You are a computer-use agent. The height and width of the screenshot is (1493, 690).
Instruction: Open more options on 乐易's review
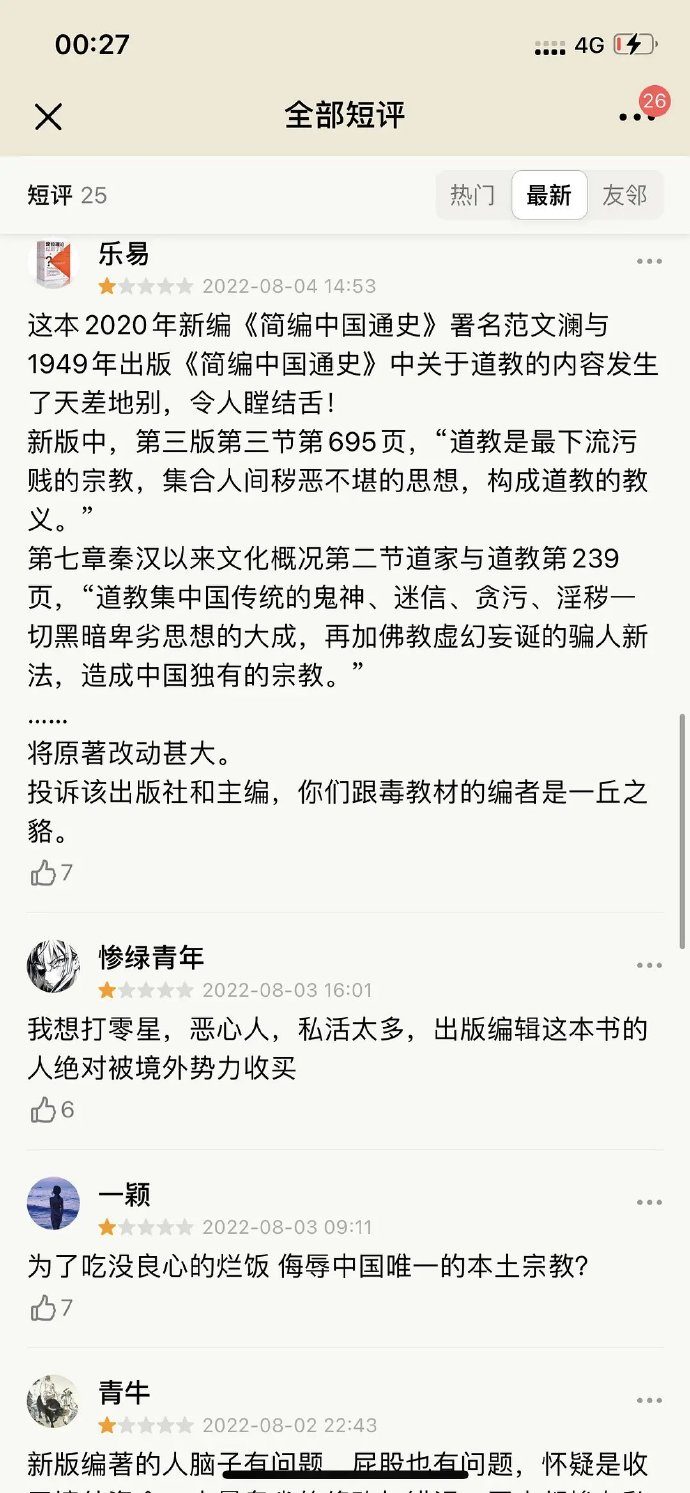click(x=649, y=262)
